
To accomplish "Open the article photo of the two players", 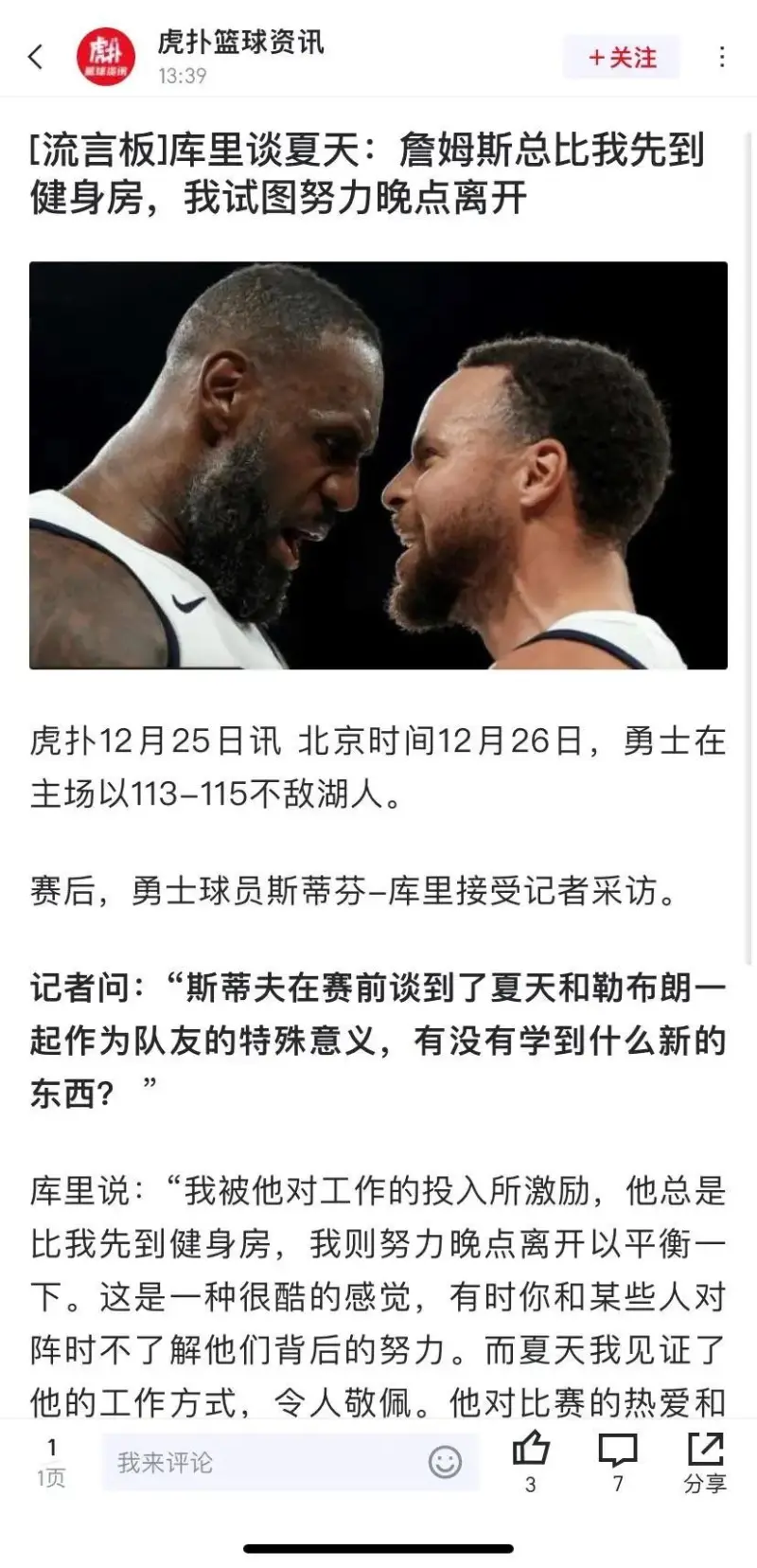I will [x=378, y=465].
